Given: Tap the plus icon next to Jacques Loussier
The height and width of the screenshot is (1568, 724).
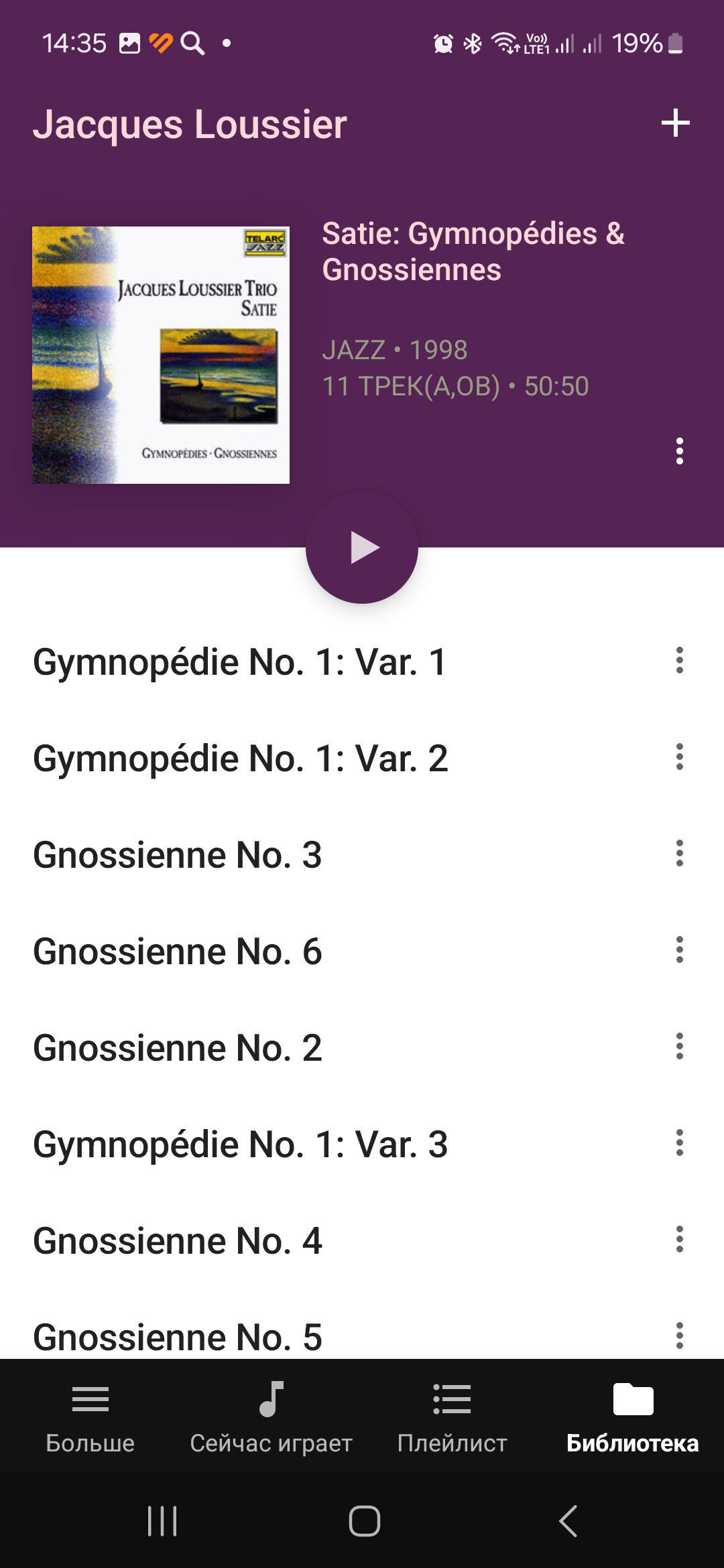Looking at the screenshot, I should [675, 123].
